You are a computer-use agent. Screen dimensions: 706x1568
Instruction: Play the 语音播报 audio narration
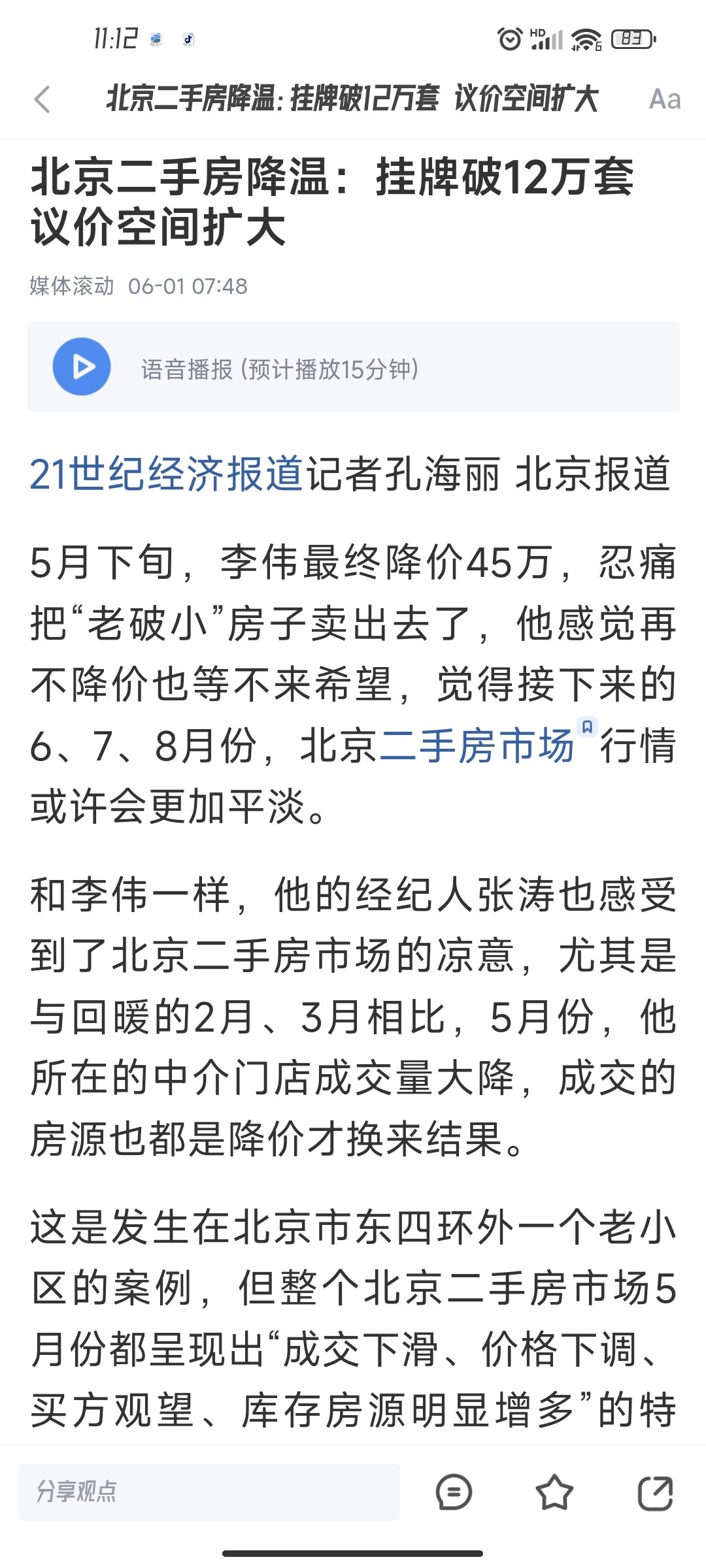tap(82, 367)
